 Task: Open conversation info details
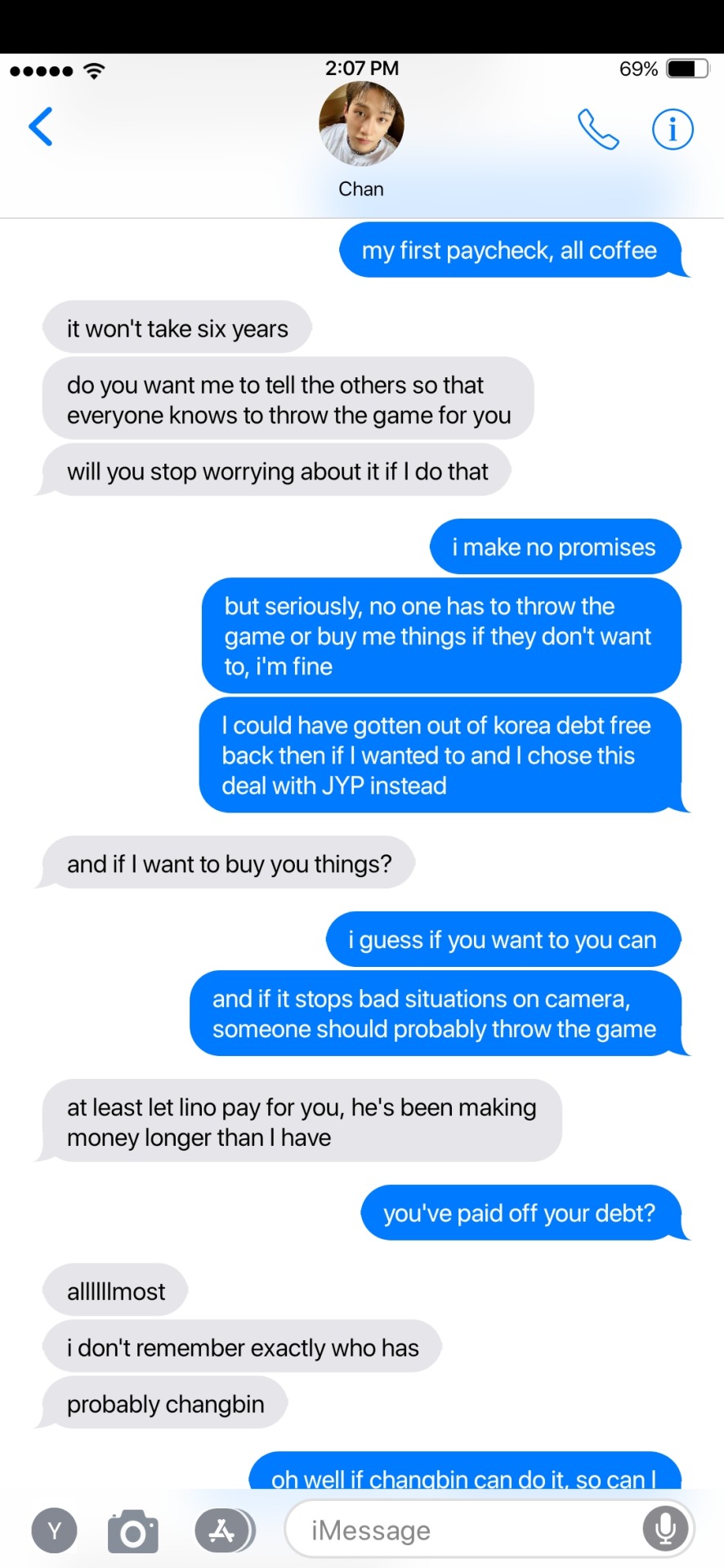click(673, 129)
